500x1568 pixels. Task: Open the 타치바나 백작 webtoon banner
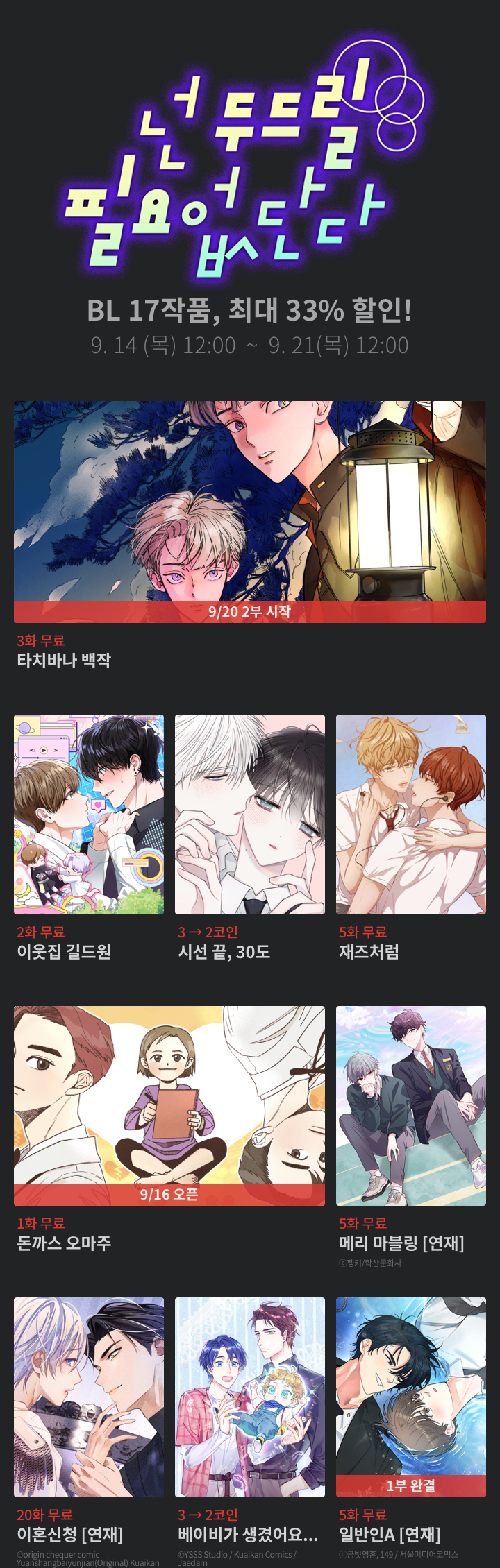click(x=250, y=511)
